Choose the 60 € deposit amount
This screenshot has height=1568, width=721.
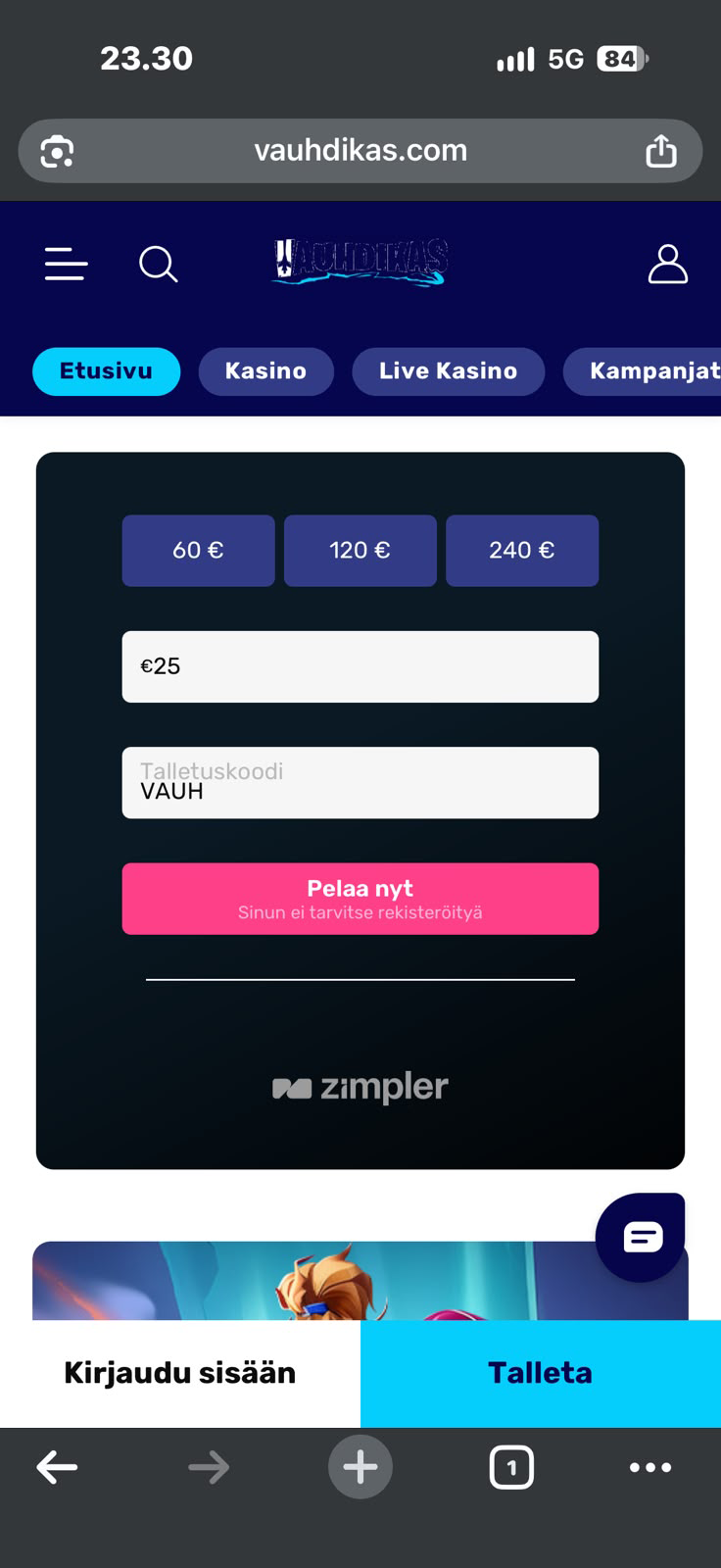199,551
